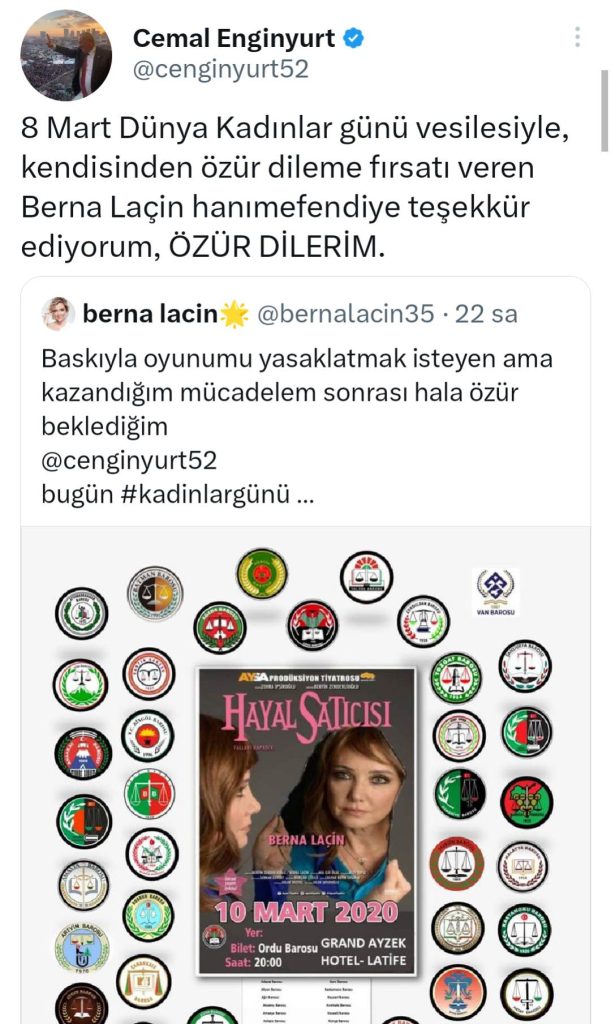611x1024 pixels.
Task: Open the Cemal Enginyurt profile name
Action: (235, 38)
